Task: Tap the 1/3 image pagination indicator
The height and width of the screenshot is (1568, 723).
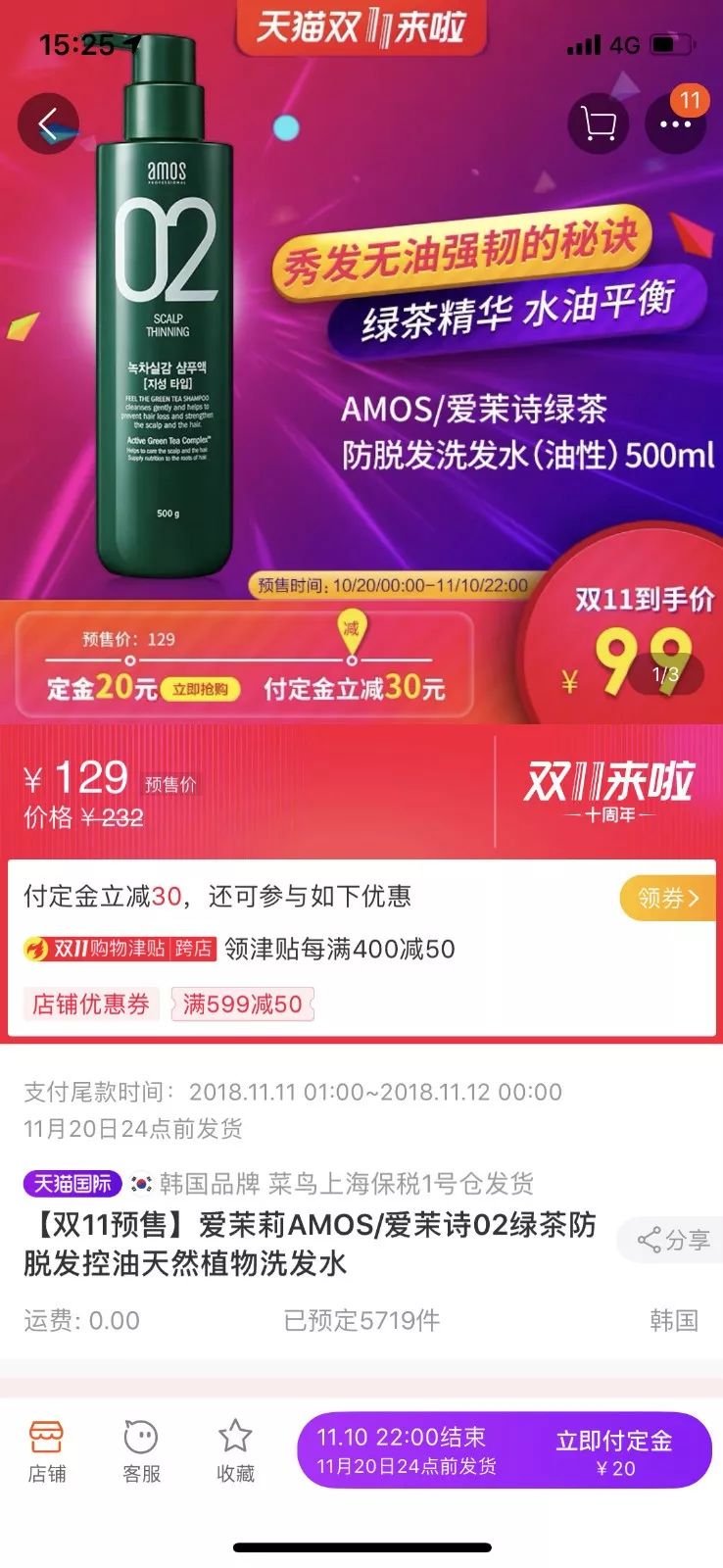Action: point(668,674)
